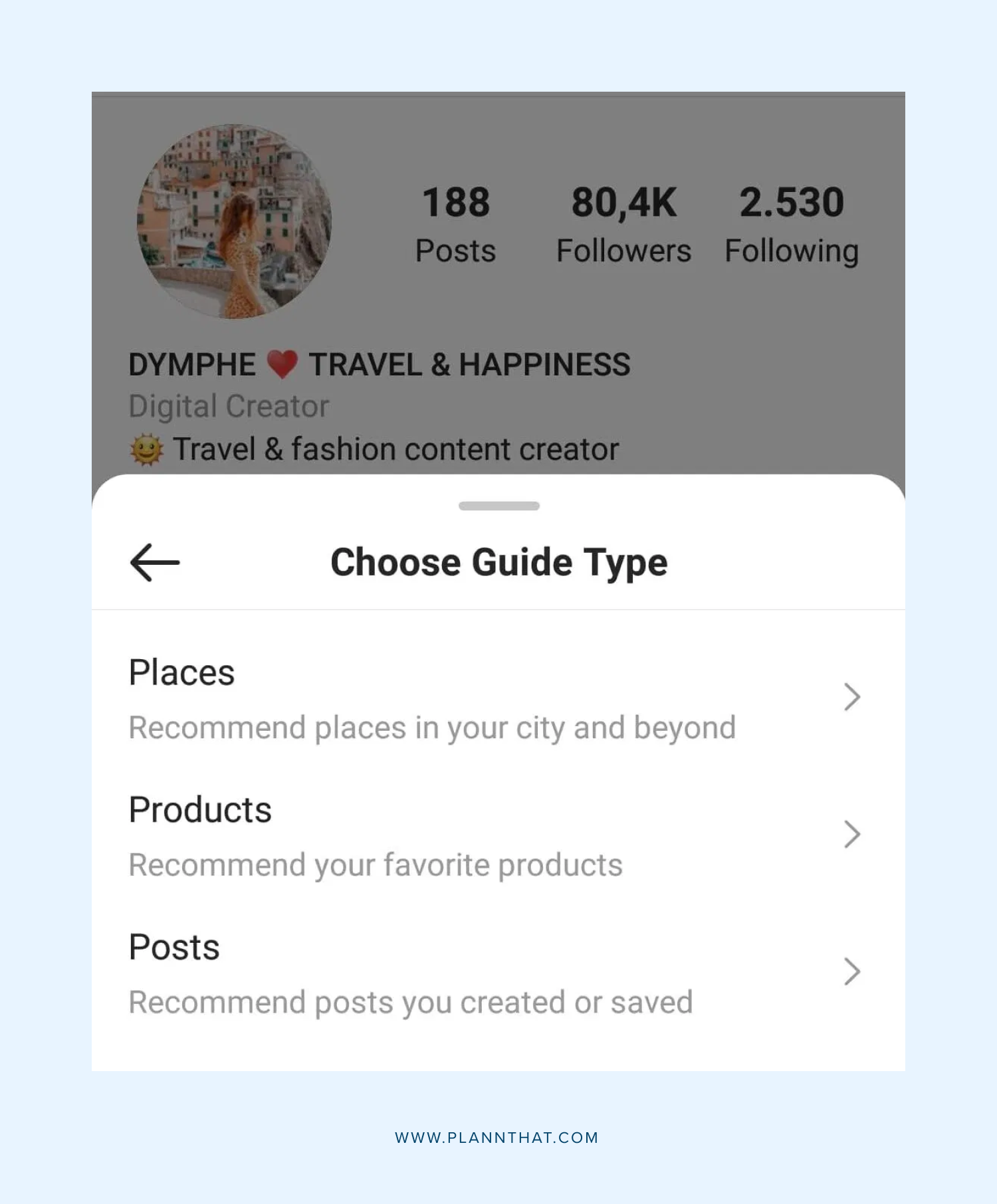Click the Digital Creator category label
The width and height of the screenshot is (997, 1204).
click(229, 405)
